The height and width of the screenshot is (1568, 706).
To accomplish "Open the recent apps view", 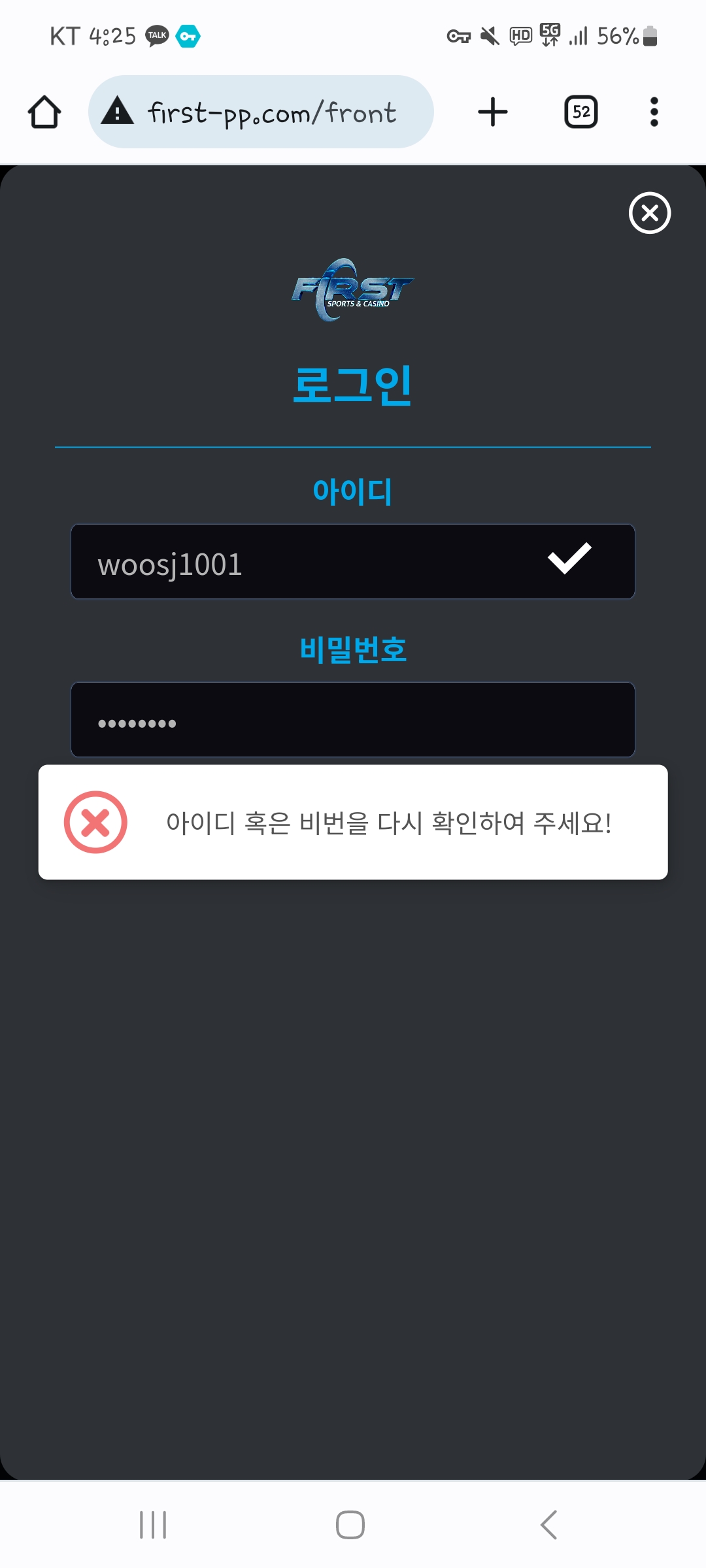I will pos(153,1525).
